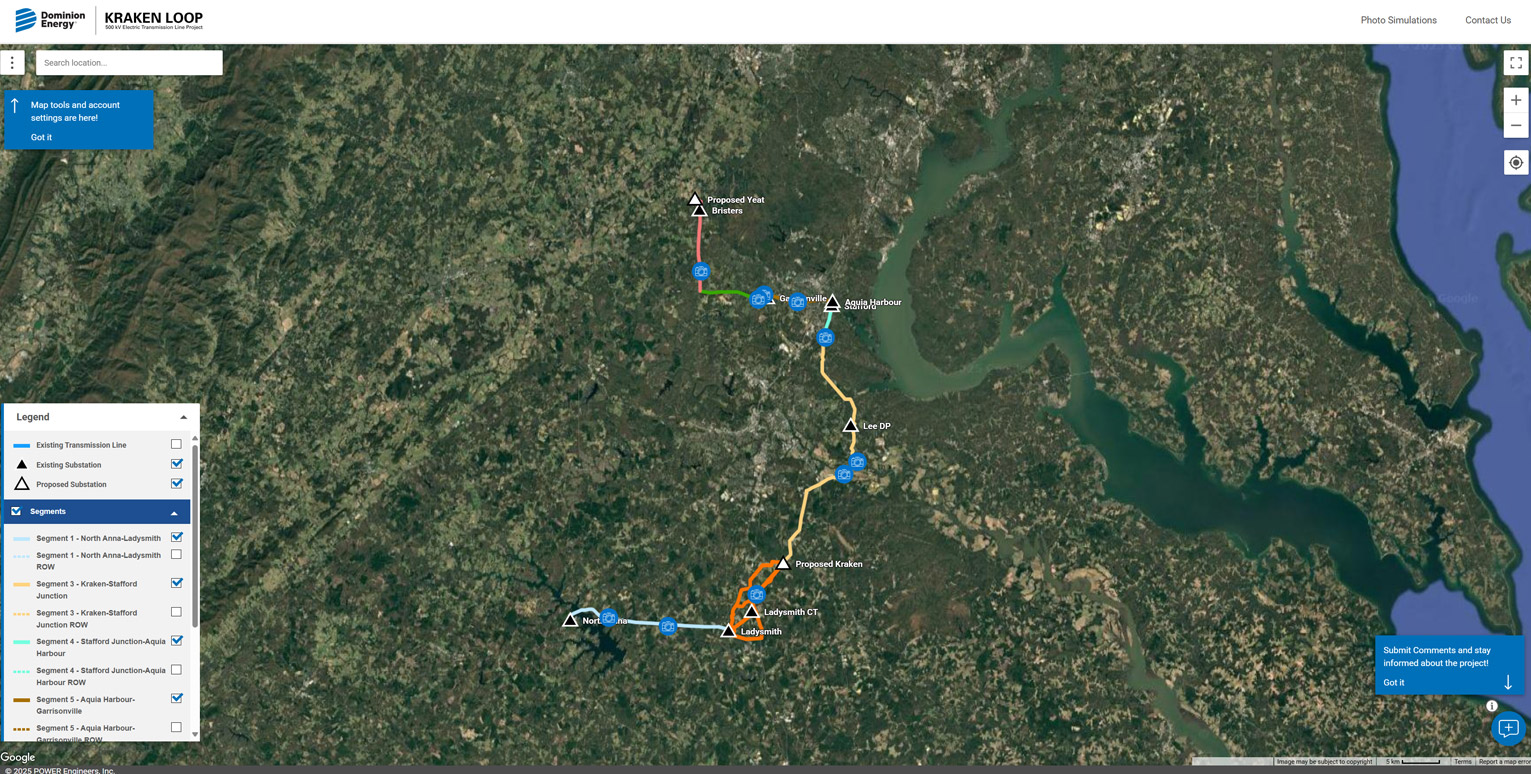Enable Segment 3 - Kraken-Stafford Junction ROW
1531x774 pixels.
point(176,612)
